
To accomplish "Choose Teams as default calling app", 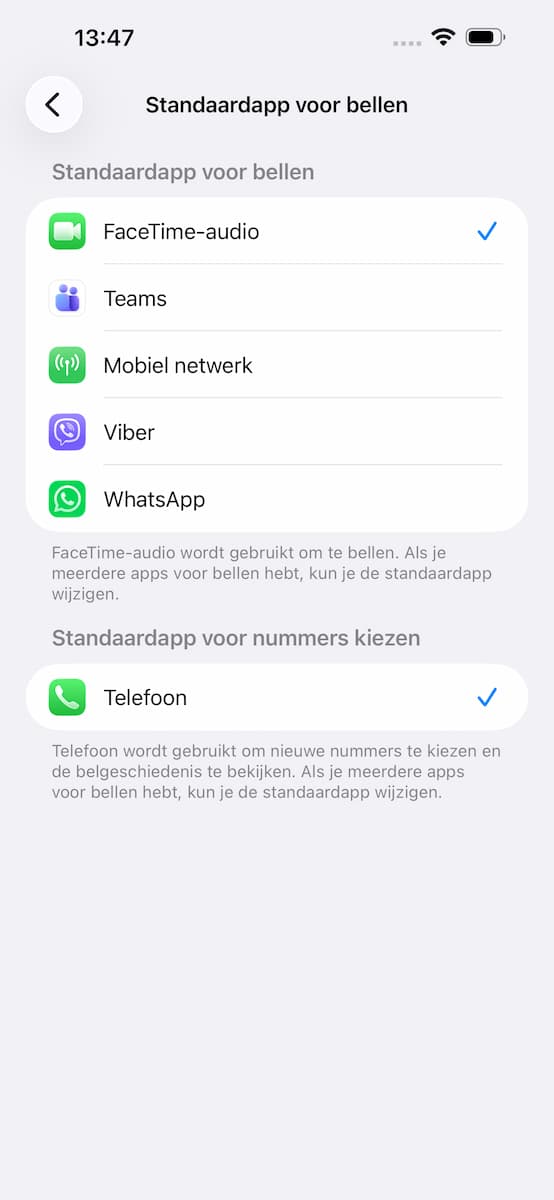I will pyautogui.click(x=277, y=298).
